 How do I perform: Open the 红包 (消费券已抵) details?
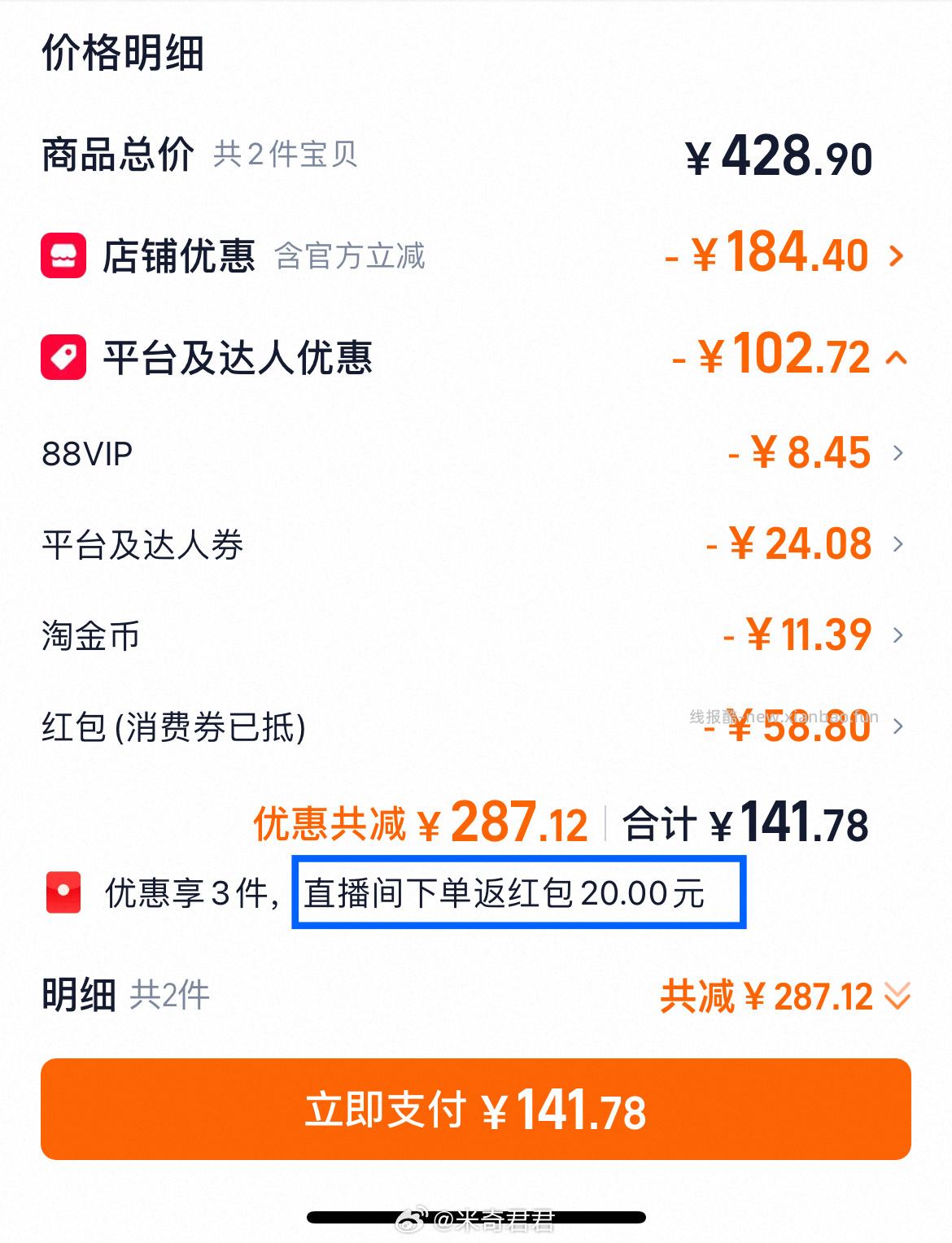coord(899,726)
